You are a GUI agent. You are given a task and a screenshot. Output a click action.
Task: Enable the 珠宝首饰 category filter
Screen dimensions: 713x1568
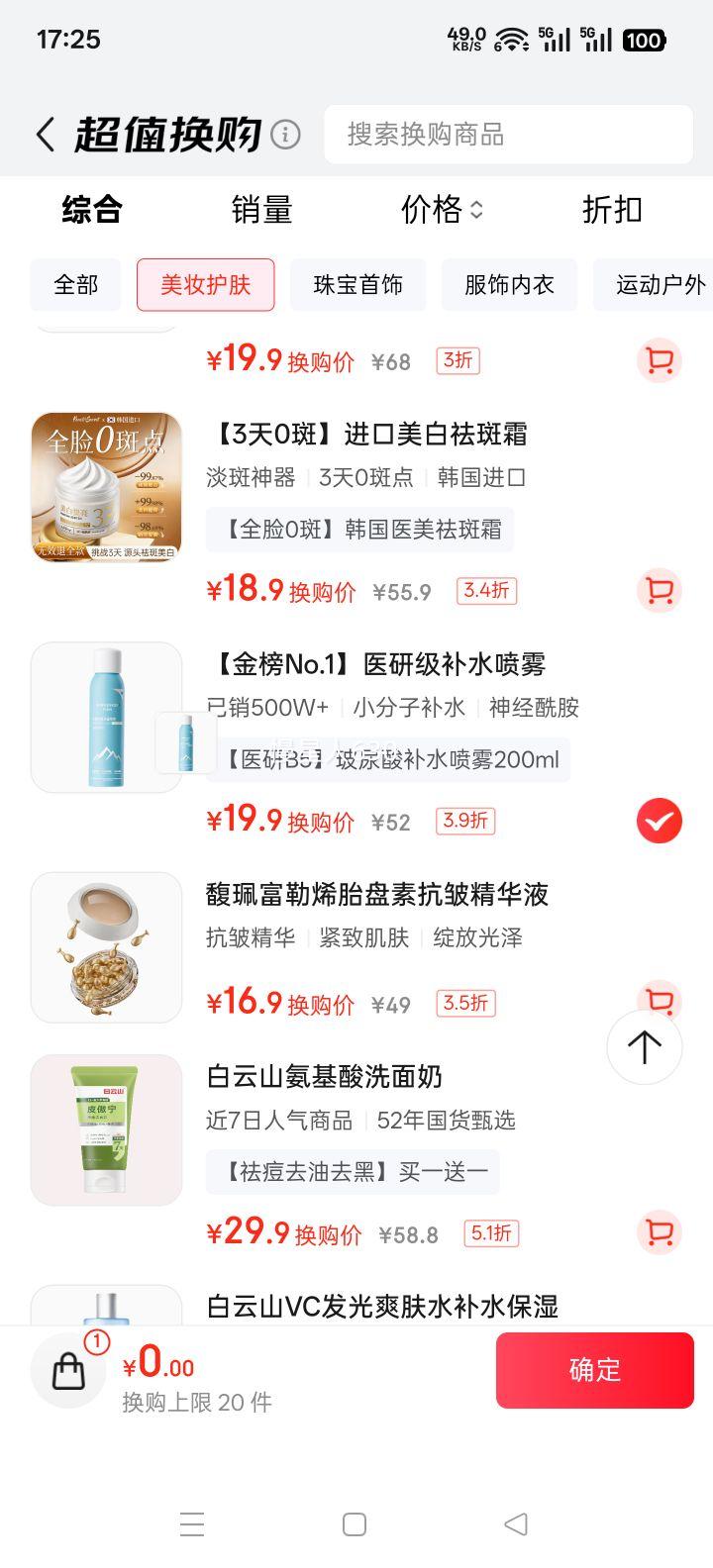pos(357,284)
